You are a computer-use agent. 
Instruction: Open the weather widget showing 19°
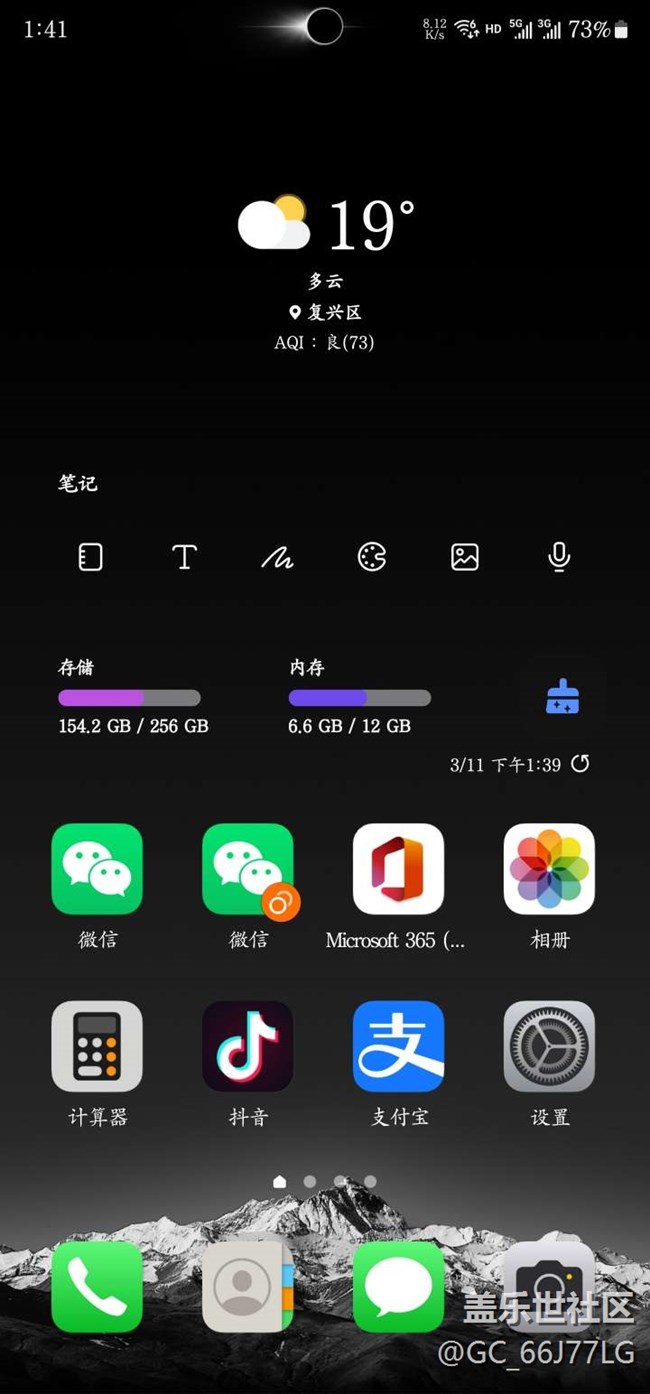point(325,225)
